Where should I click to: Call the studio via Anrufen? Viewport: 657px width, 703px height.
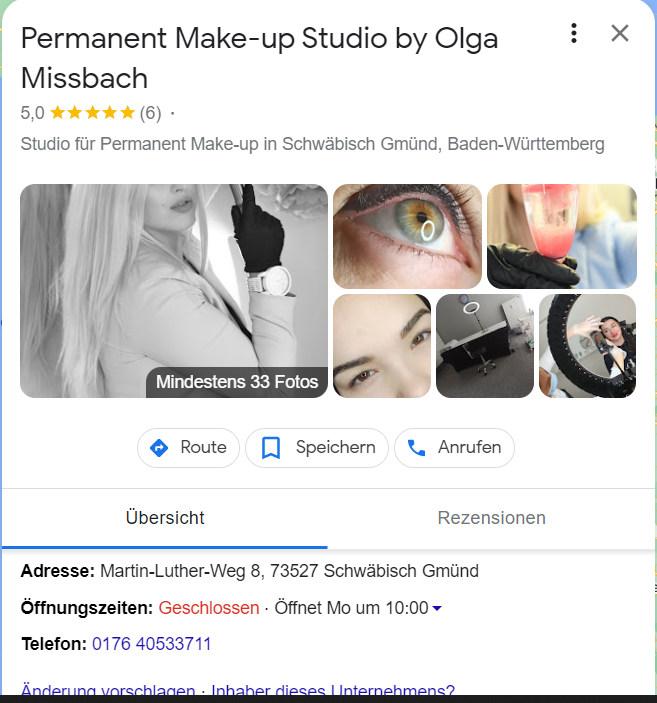[454, 447]
